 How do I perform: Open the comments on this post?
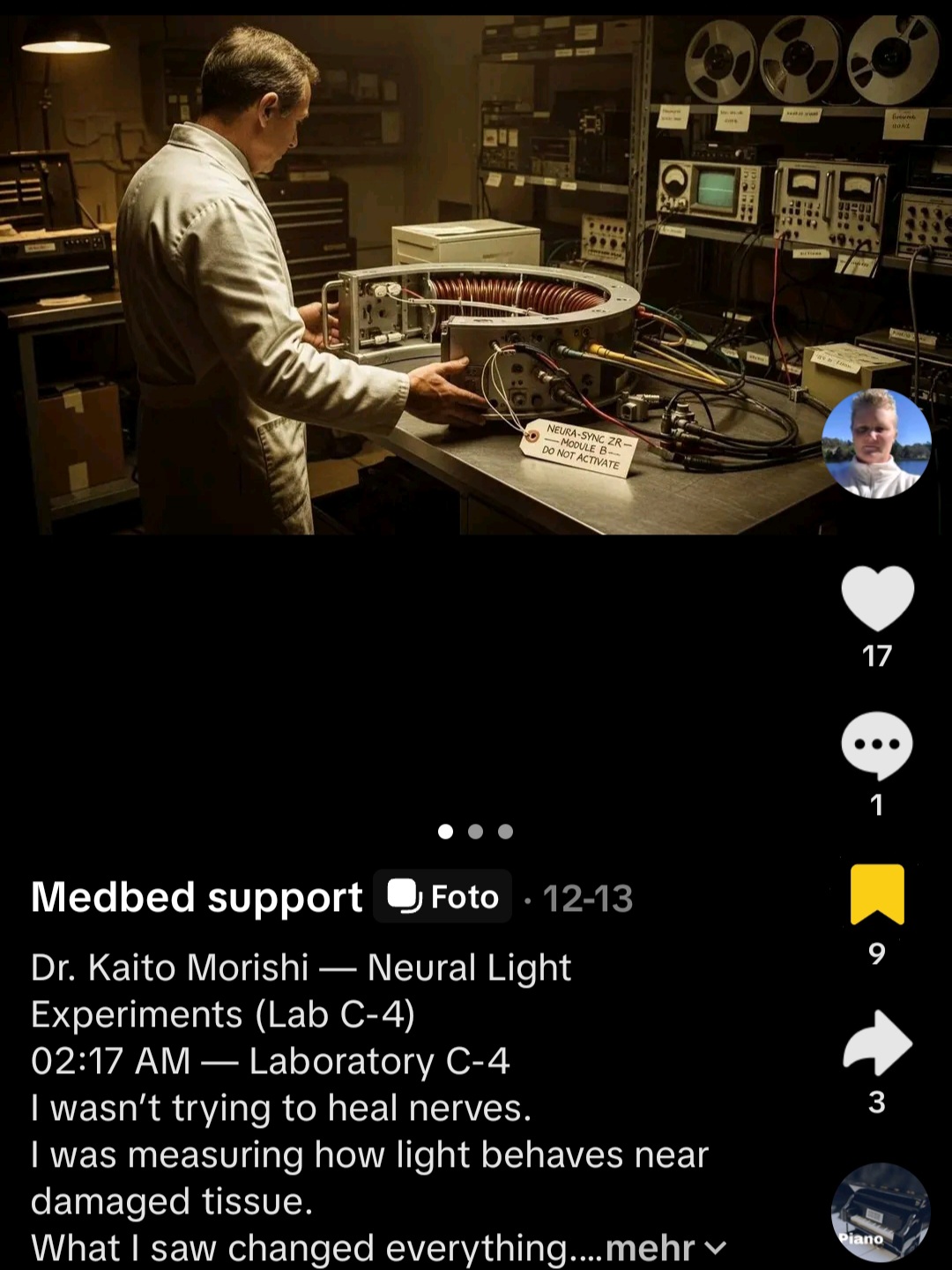point(876,744)
